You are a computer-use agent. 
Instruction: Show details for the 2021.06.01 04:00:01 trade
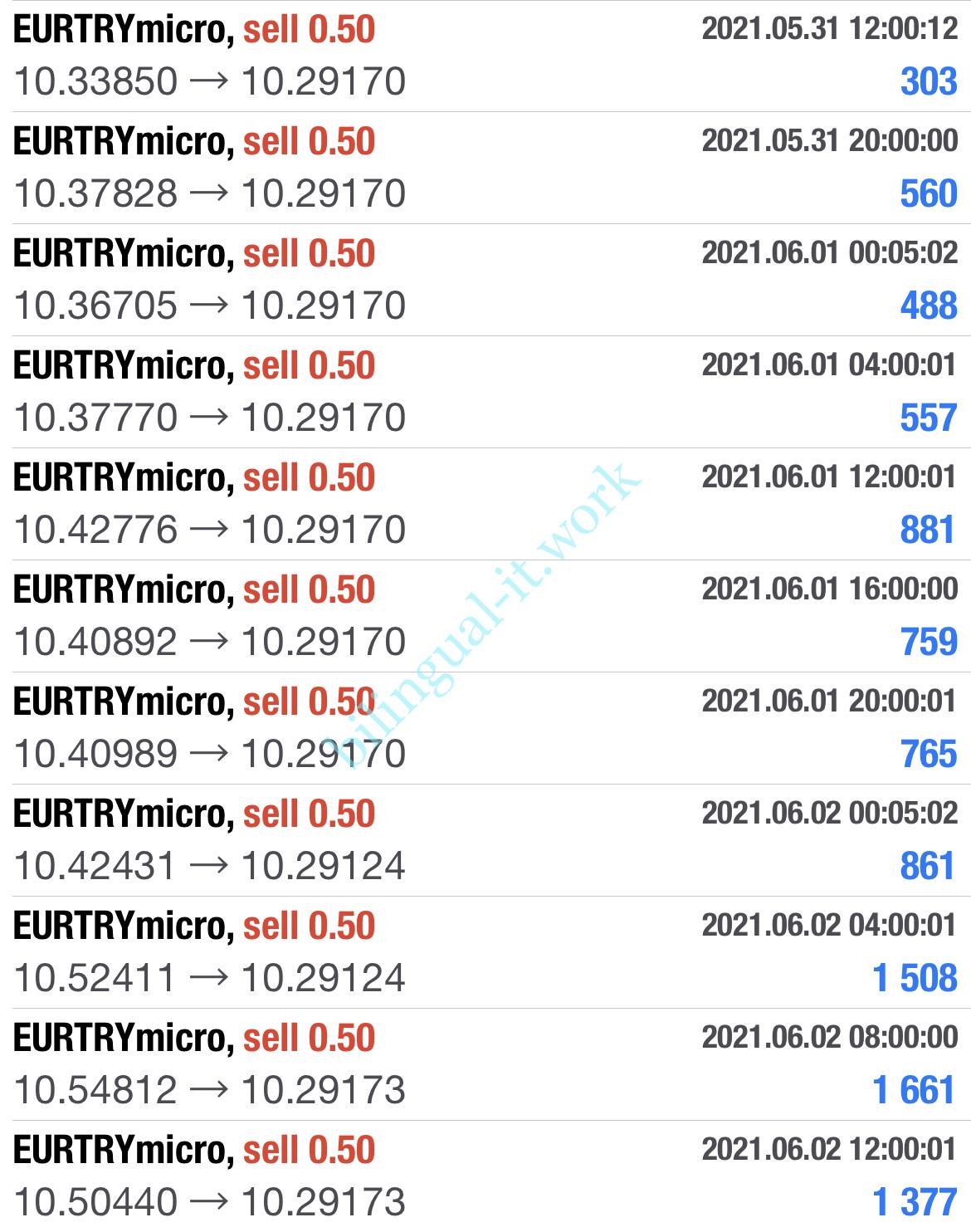pos(486,392)
